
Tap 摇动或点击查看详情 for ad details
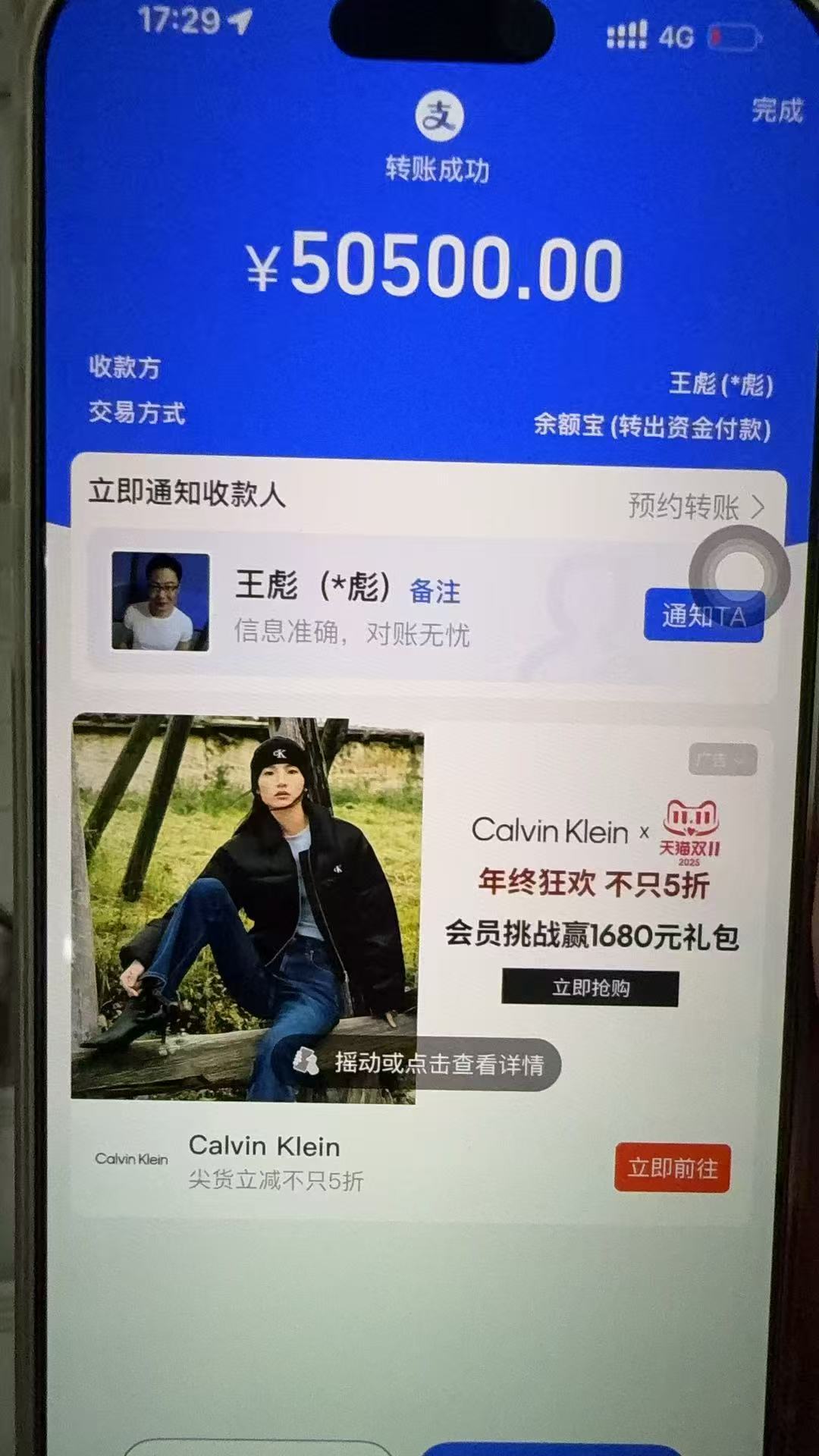coord(426,1063)
